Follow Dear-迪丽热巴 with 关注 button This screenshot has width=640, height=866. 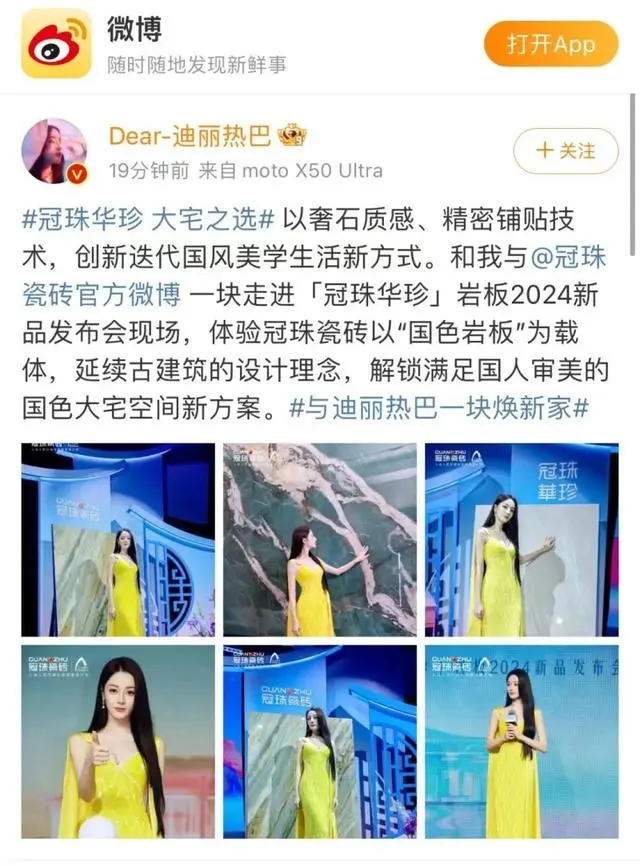565,151
